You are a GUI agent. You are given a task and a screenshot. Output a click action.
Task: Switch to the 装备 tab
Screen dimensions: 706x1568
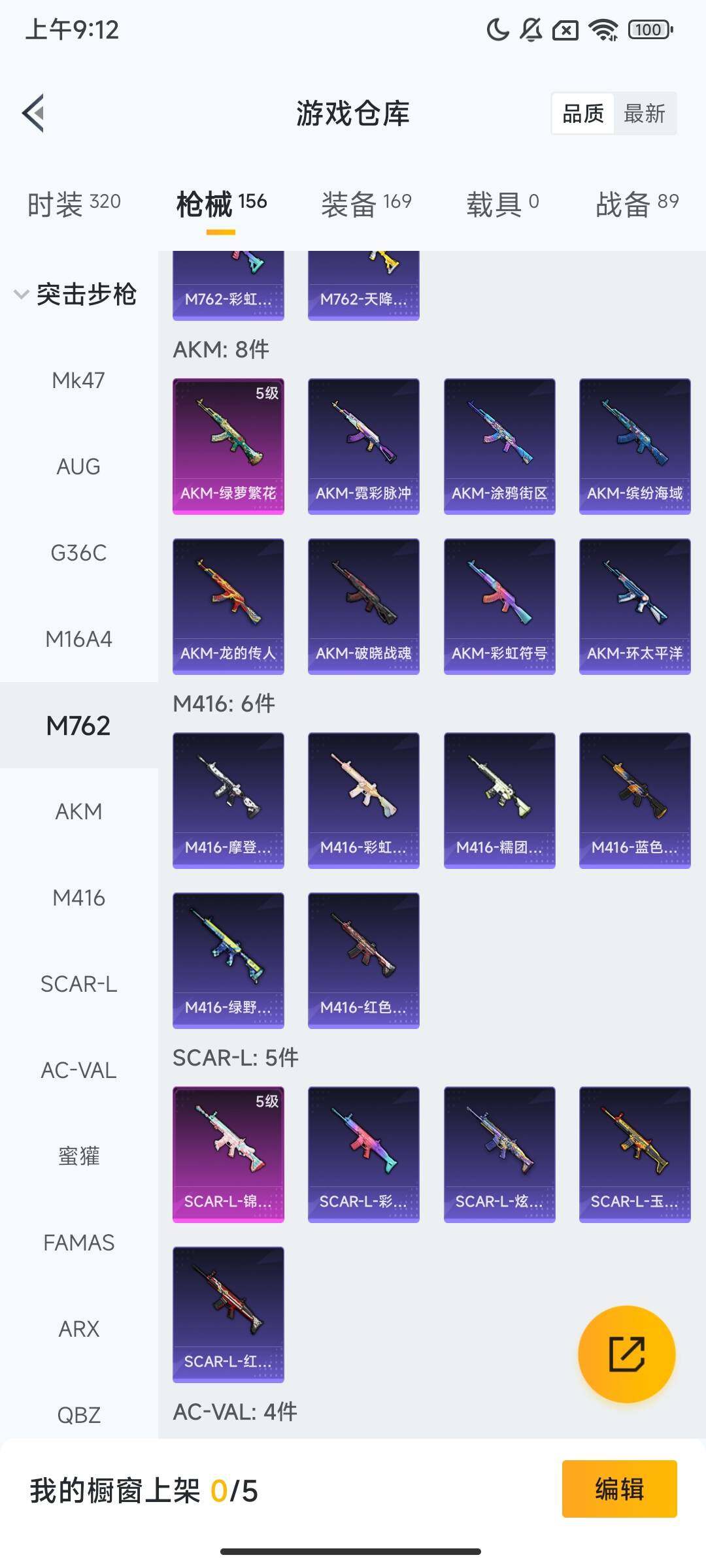(365, 204)
